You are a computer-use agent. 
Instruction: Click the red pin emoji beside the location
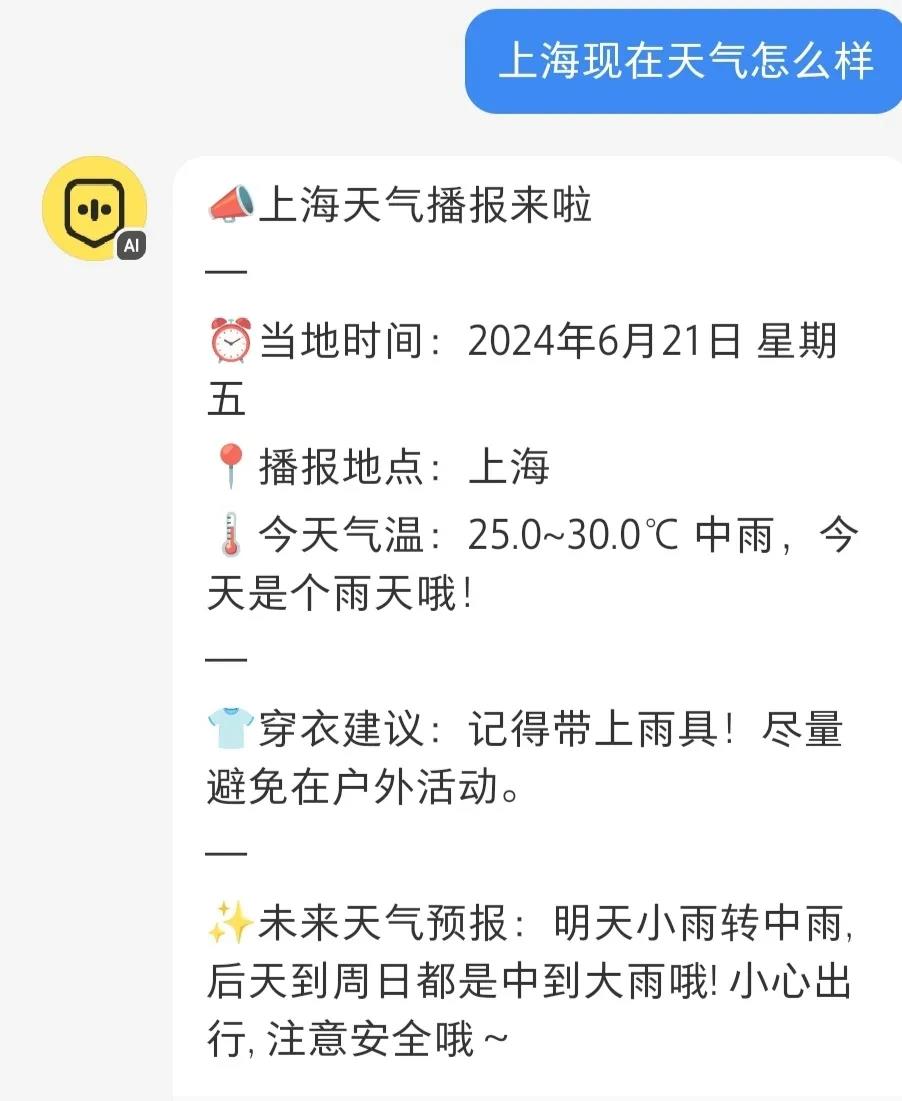point(230,466)
